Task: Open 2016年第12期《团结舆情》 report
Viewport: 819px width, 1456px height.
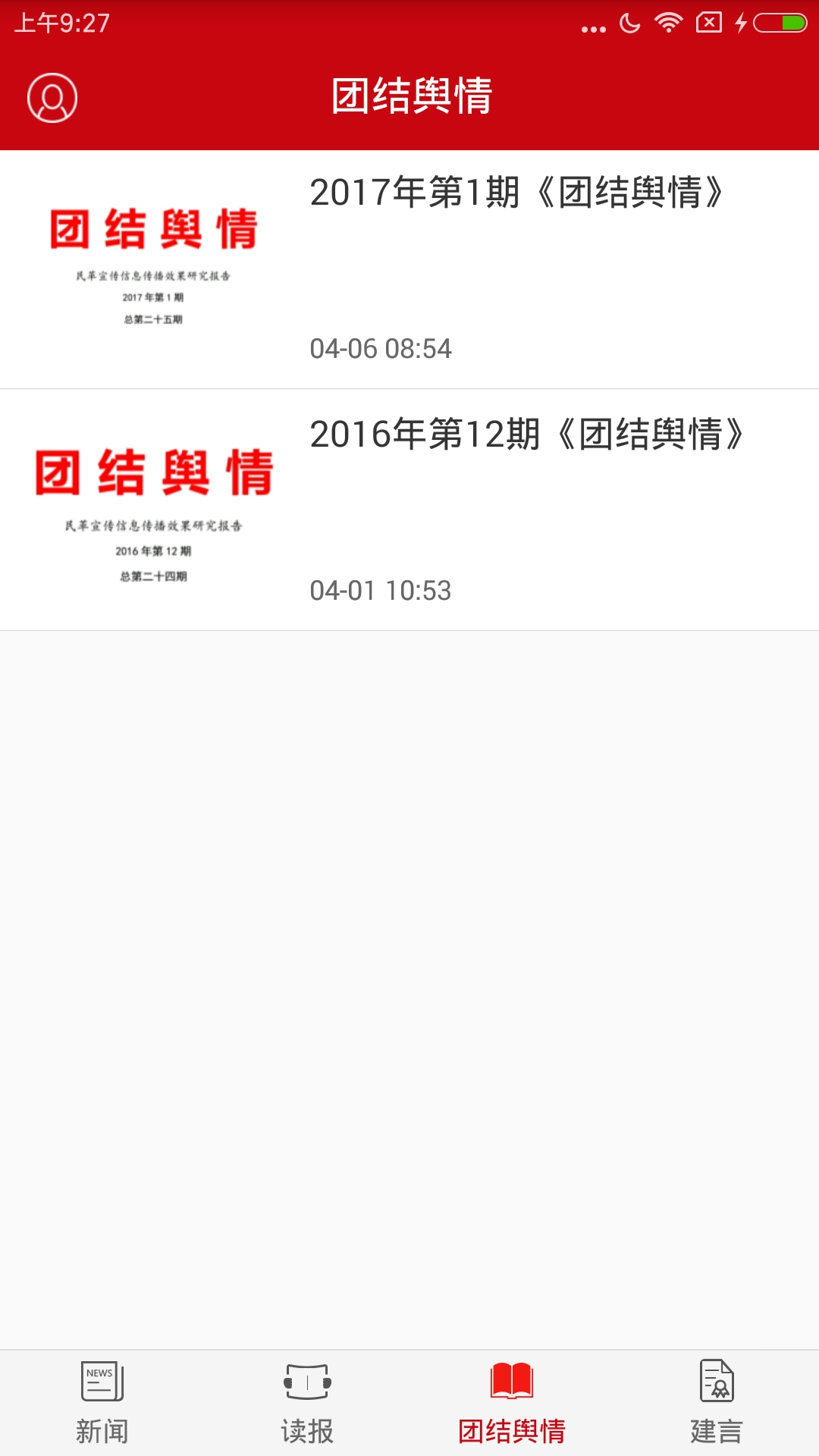Action: coord(526,435)
